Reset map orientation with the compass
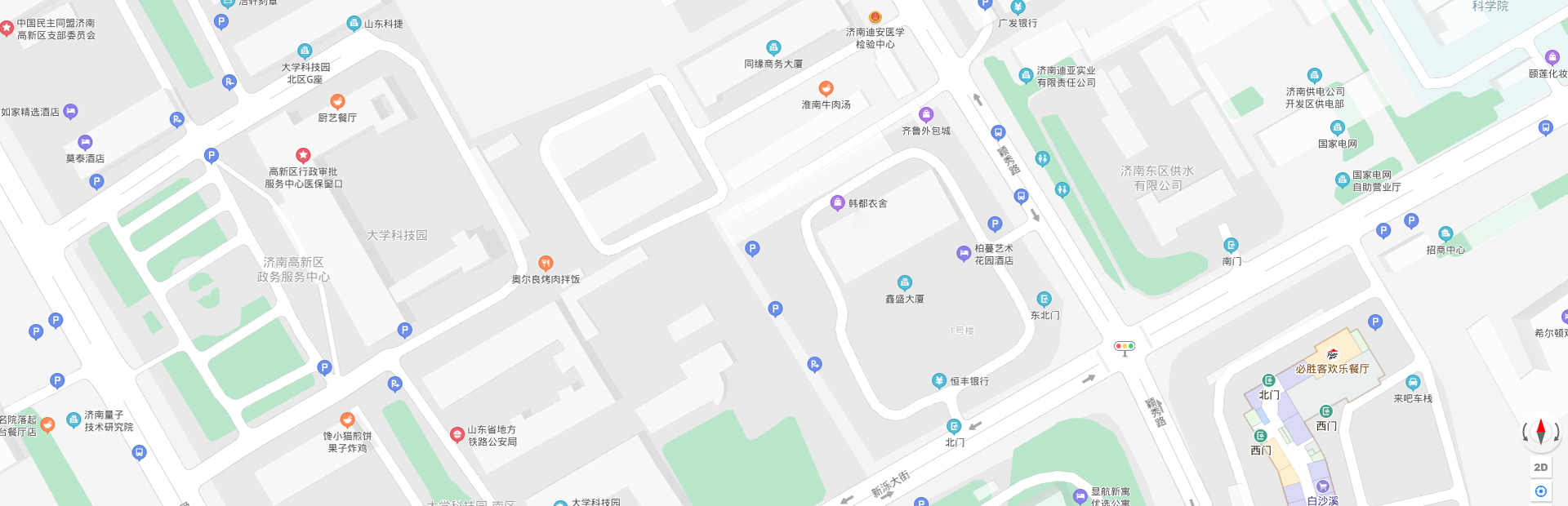1568x506 pixels. coord(1541,431)
